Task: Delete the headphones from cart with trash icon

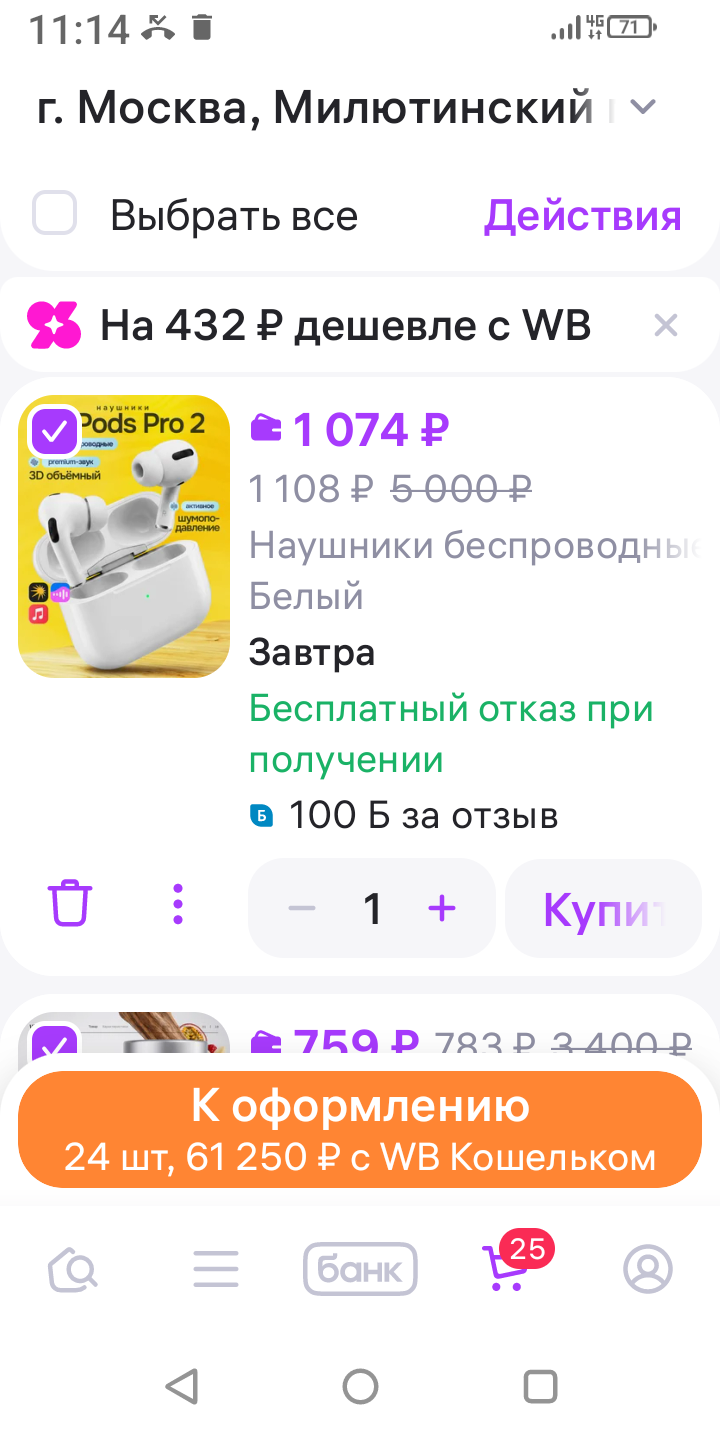Action: pos(70,905)
